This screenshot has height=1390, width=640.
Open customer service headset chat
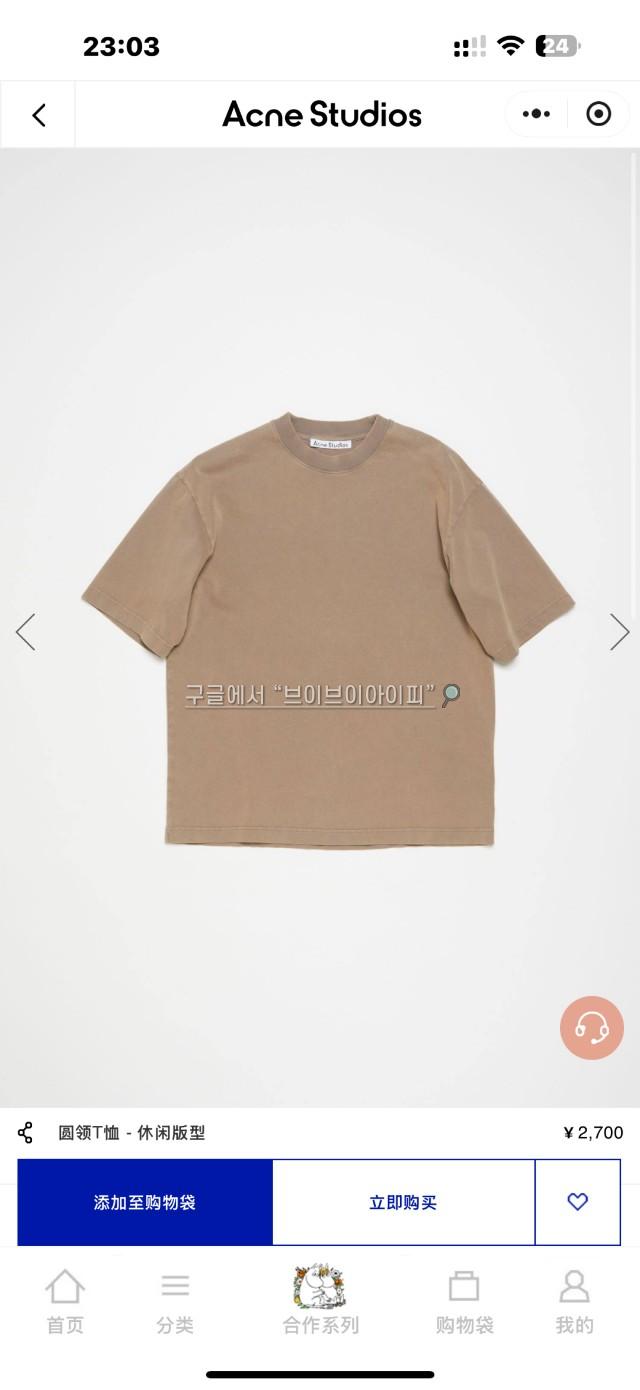[x=592, y=1027]
